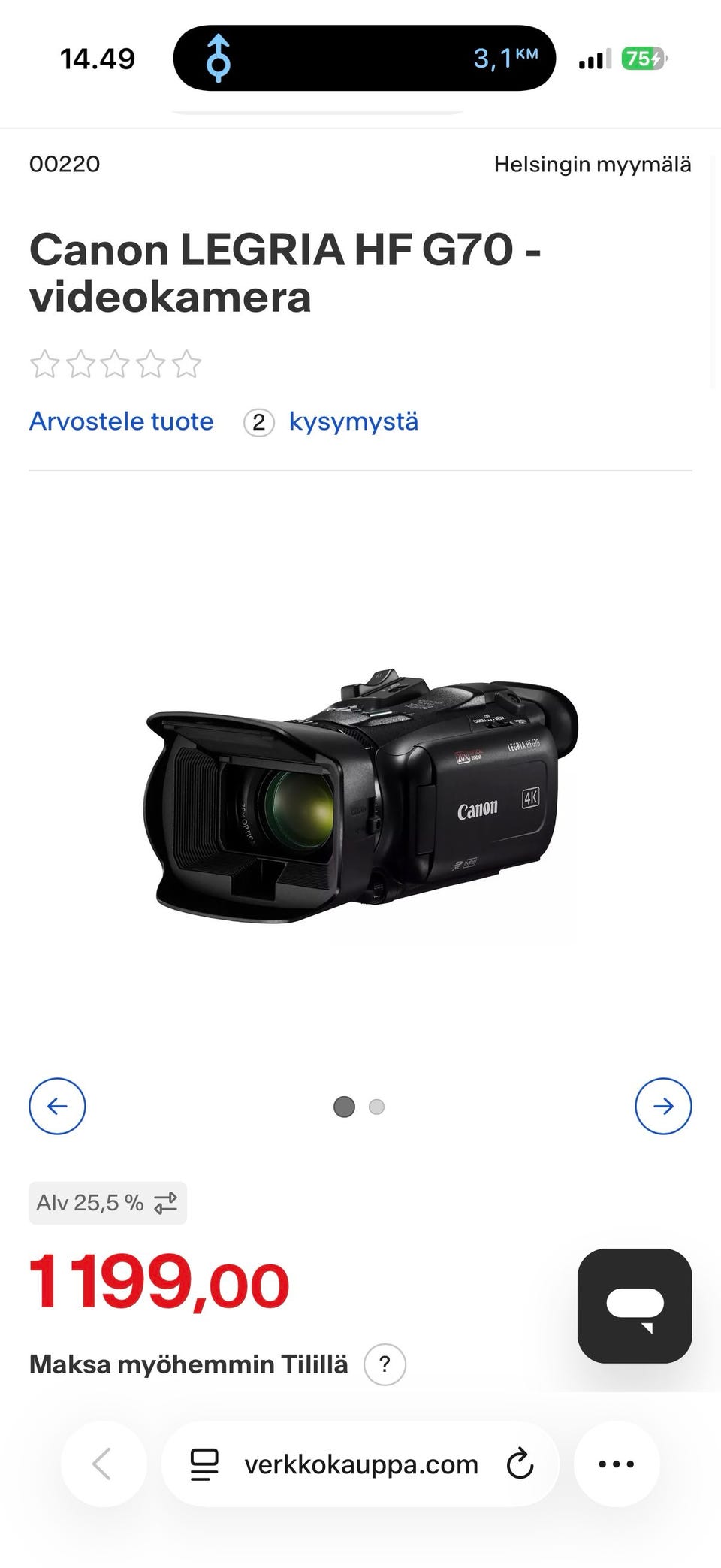
Task: Open the chat support bubble
Action: pos(635,1306)
